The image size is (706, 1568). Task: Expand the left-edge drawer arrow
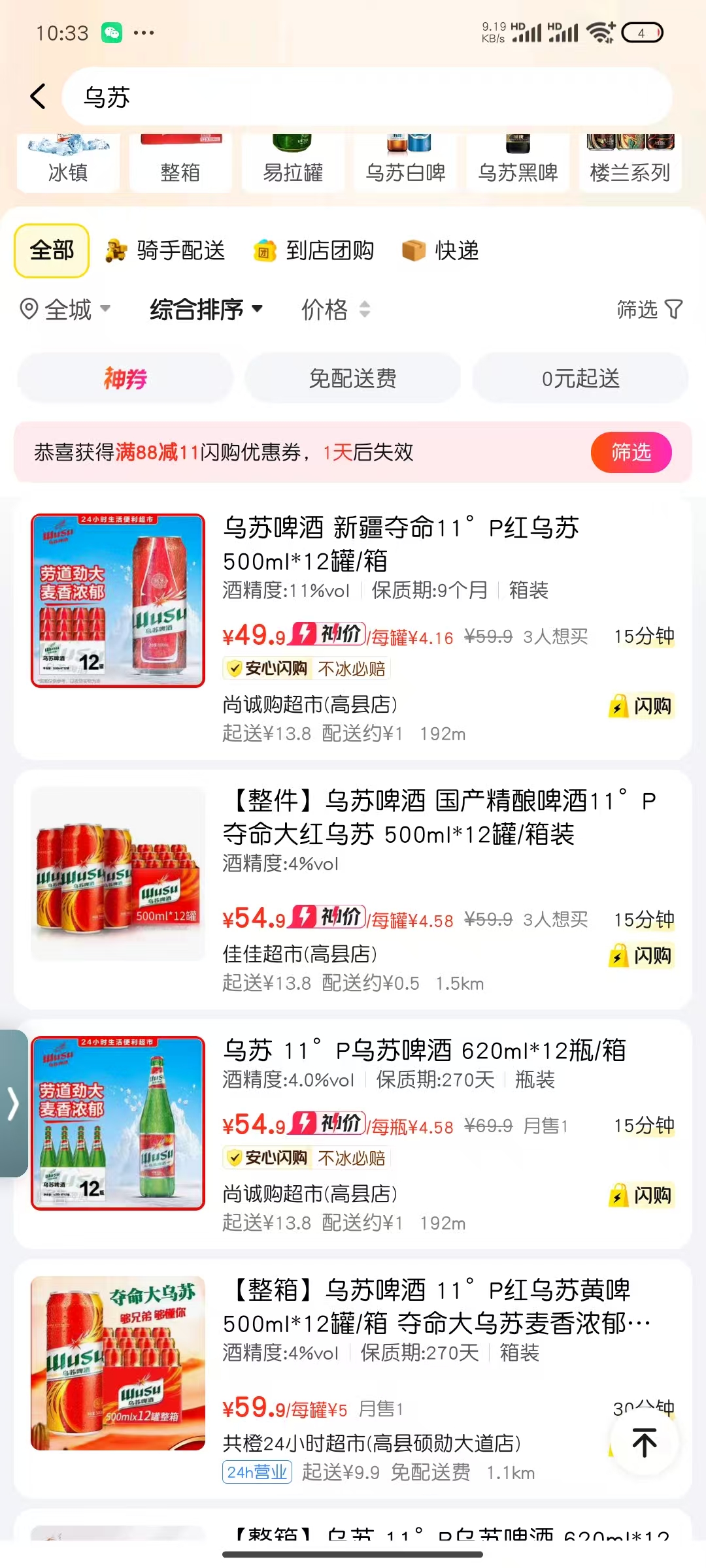(x=14, y=1102)
